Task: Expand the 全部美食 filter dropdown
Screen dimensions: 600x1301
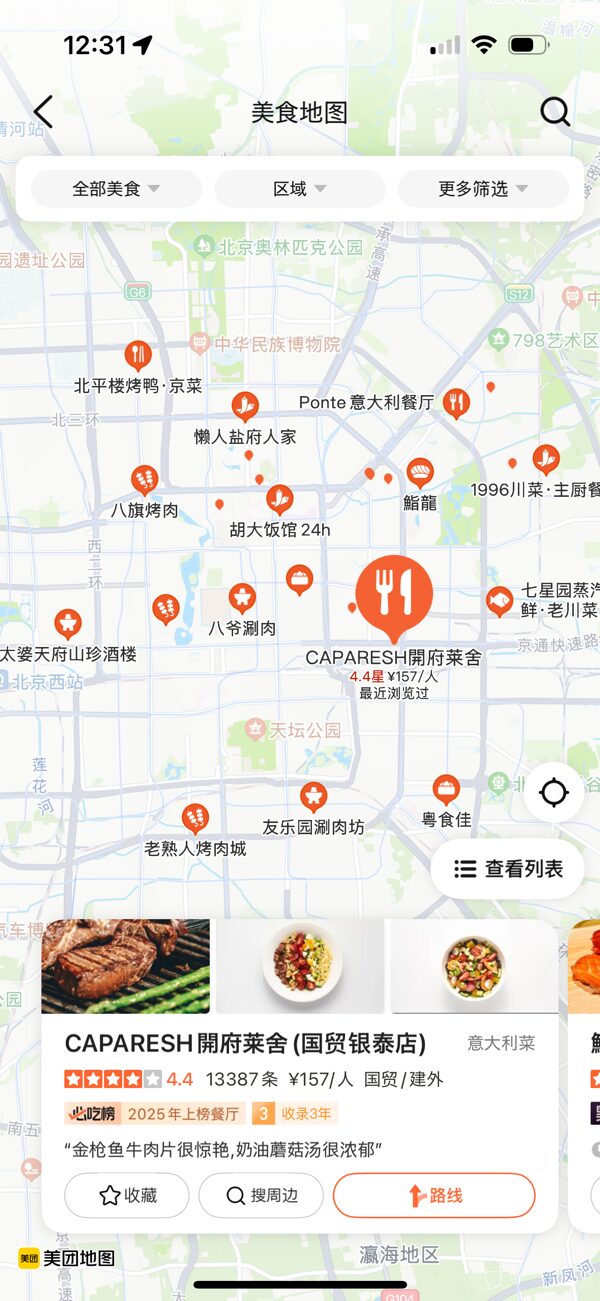Action: point(116,188)
